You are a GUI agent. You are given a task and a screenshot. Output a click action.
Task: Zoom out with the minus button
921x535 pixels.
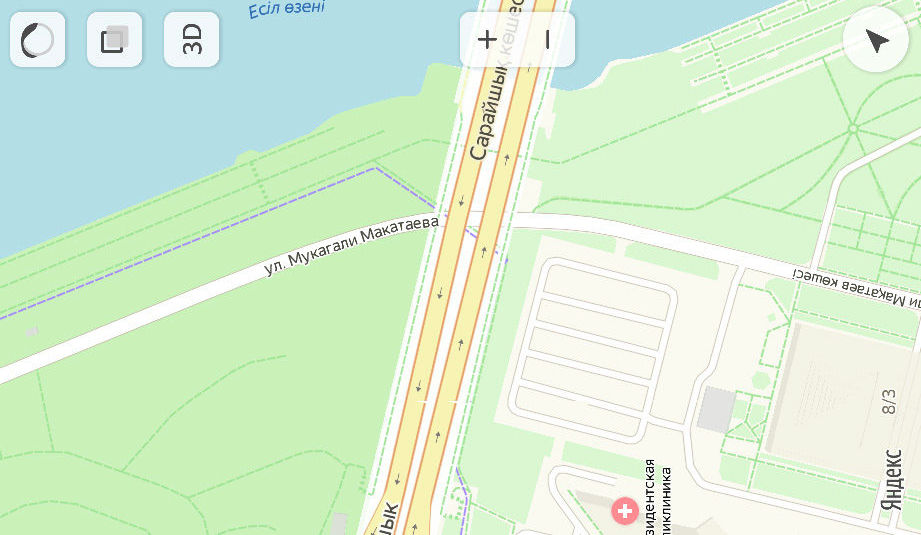tap(547, 40)
